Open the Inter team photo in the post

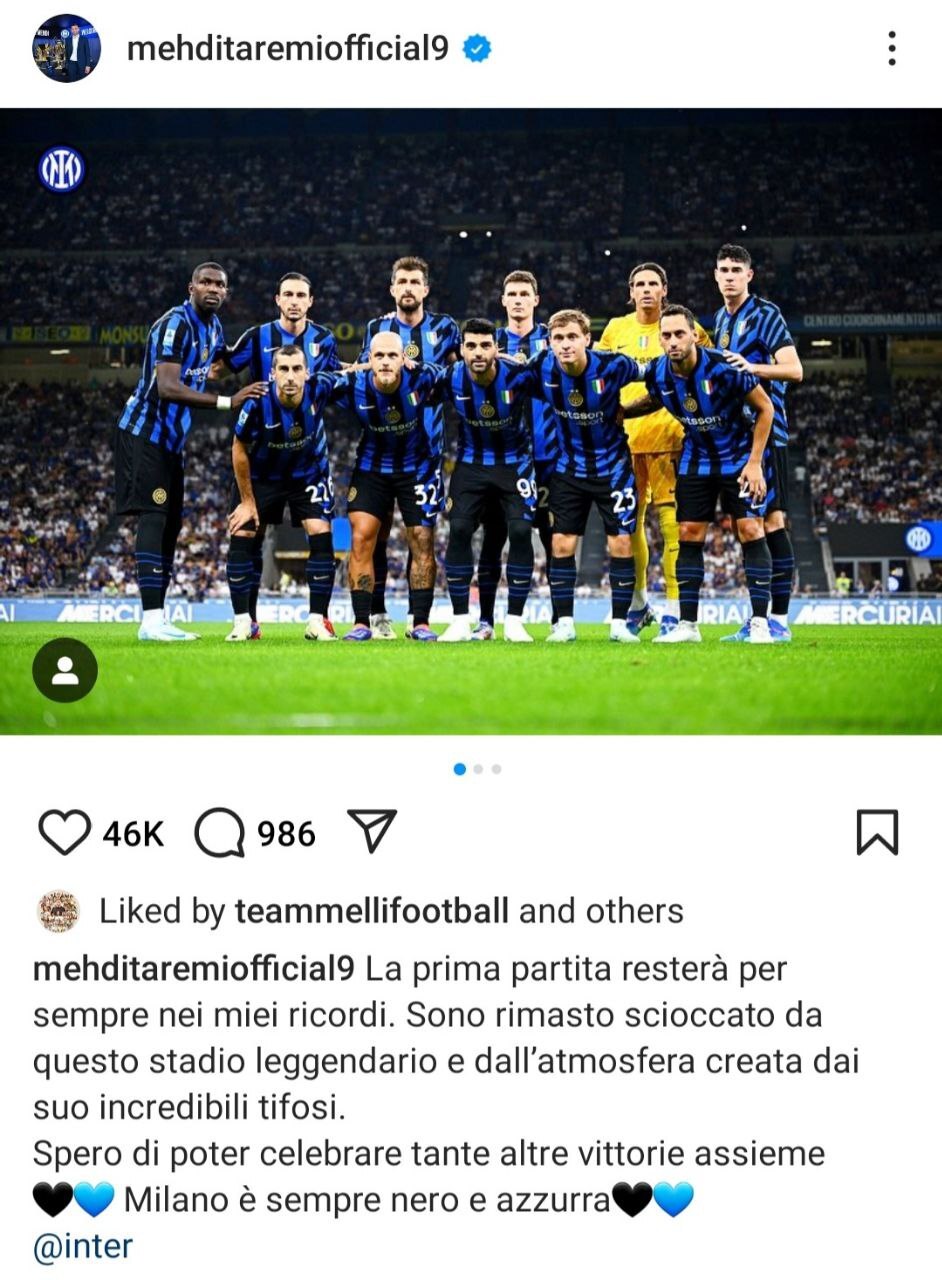470,420
